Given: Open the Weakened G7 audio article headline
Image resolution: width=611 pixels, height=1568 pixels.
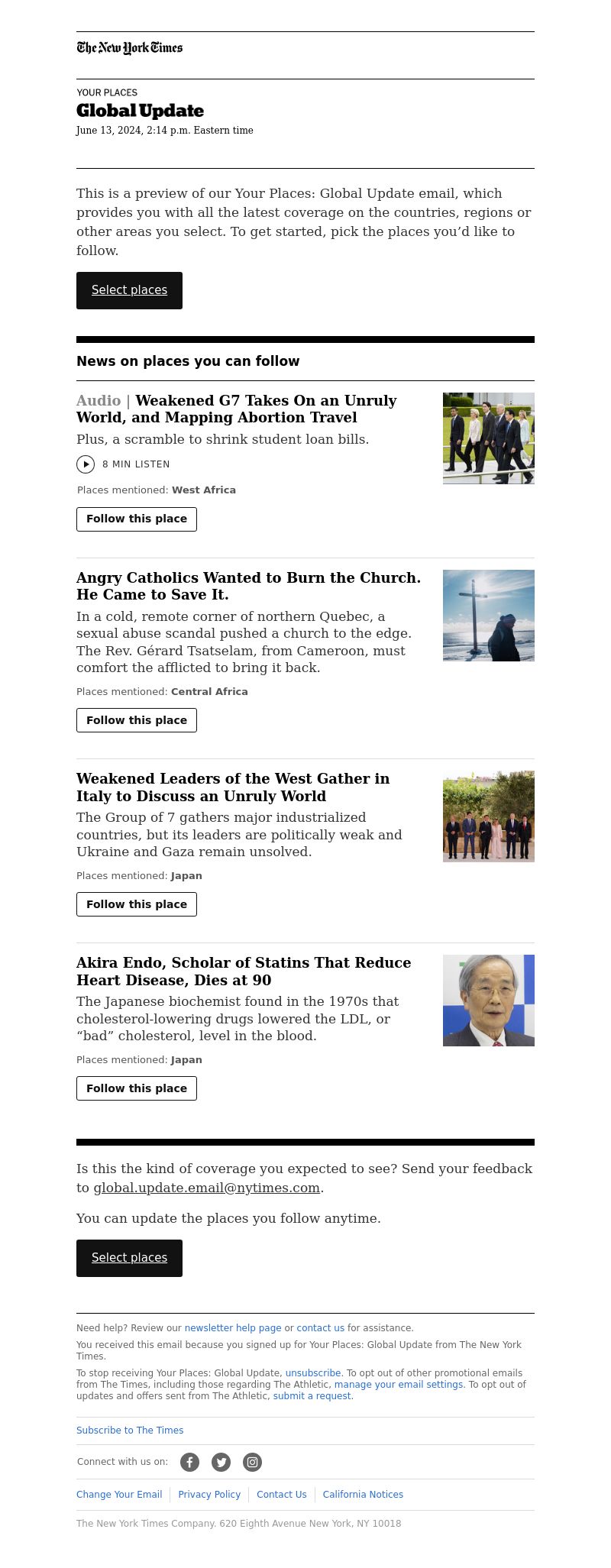Looking at the screenshot, I should (237, 409).
